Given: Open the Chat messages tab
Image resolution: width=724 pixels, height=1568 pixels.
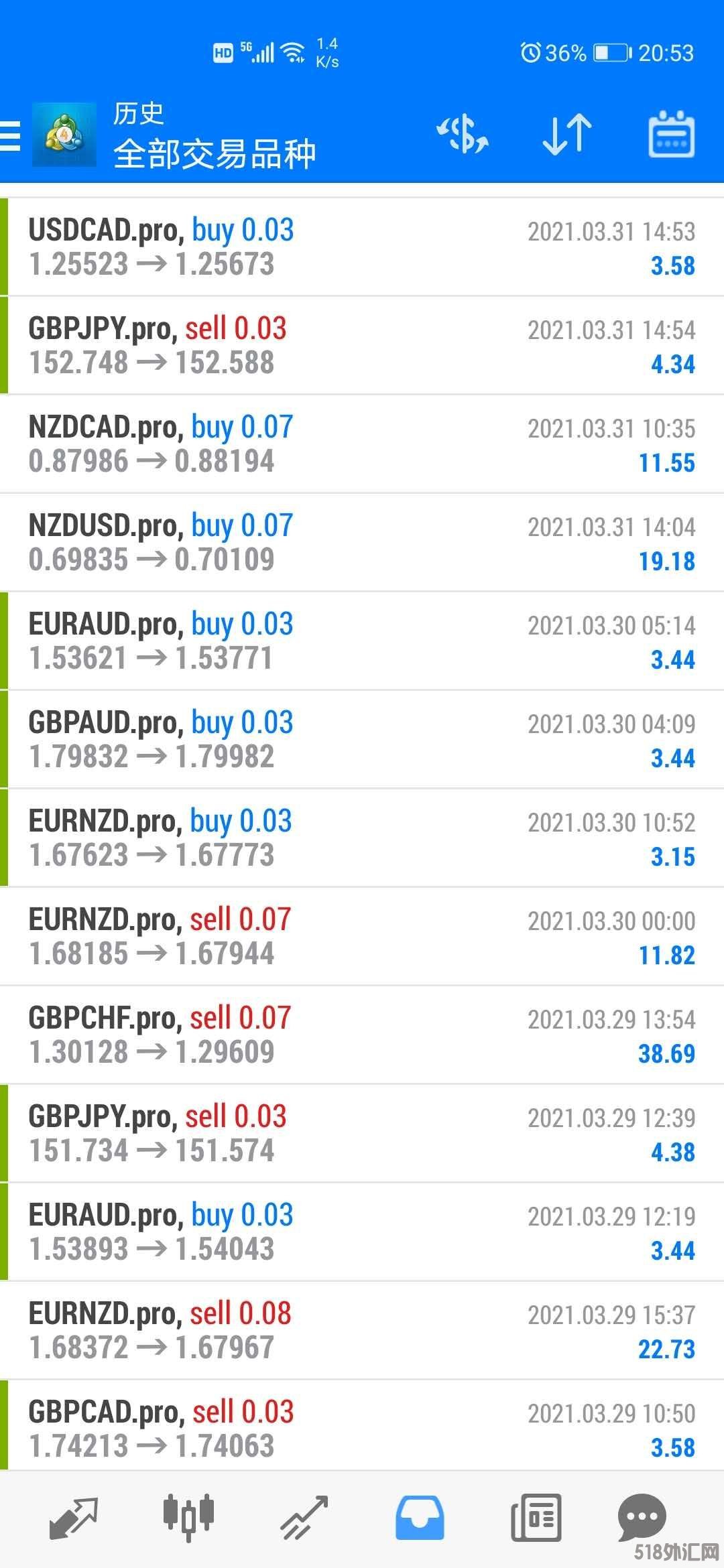Looking at the screenshot, I should click(x=642, y=1517).
